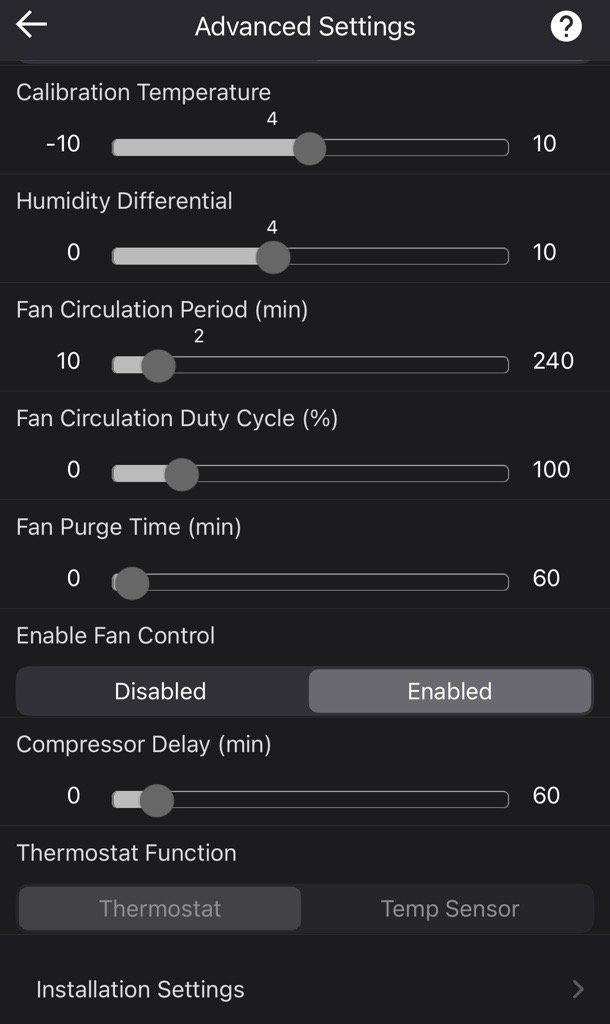610x1024 pixels.
Task: Set Enable Fan Control to Disabled
Action: 160,691
